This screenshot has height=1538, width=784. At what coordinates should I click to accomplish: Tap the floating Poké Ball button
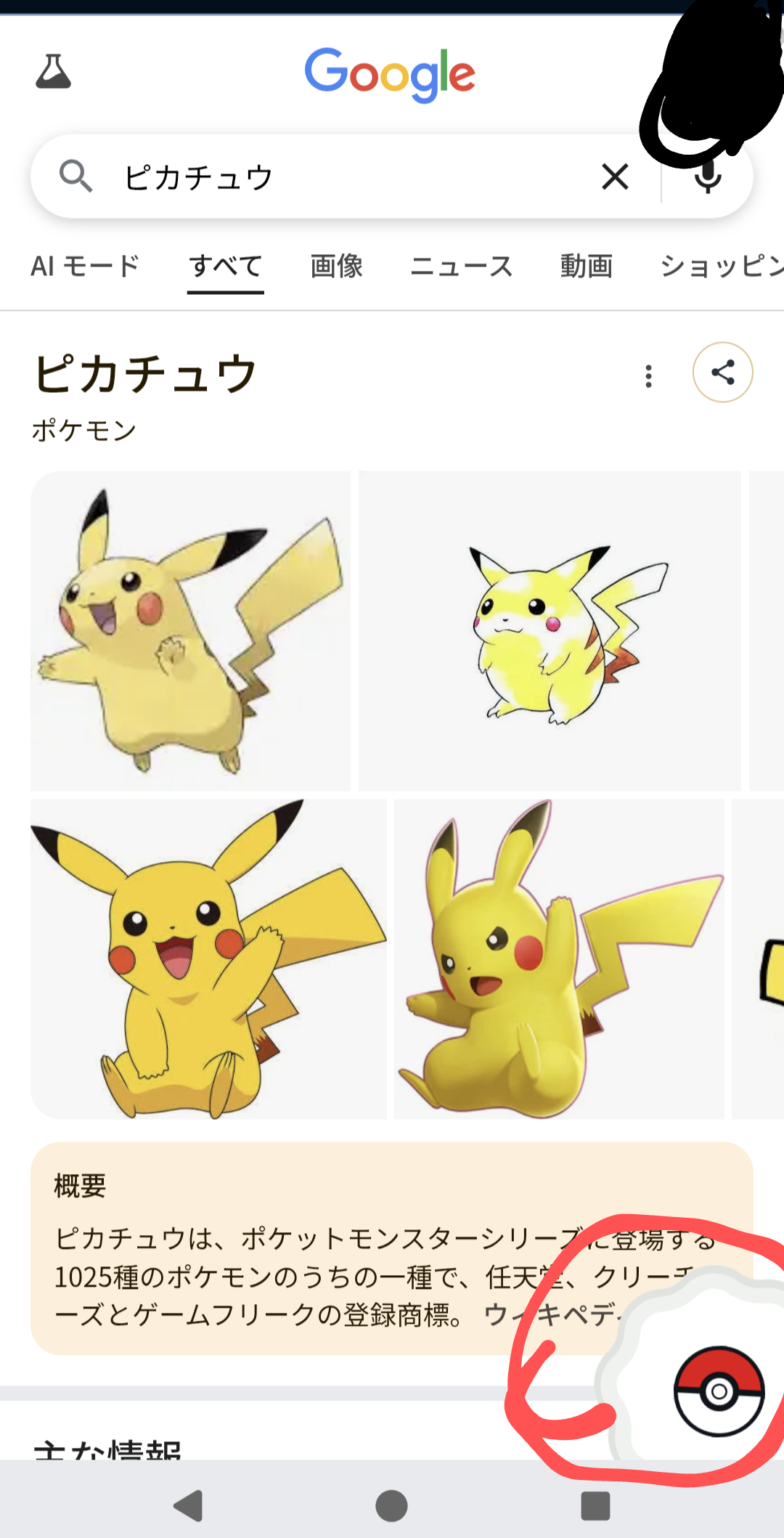coord(719,1391)
